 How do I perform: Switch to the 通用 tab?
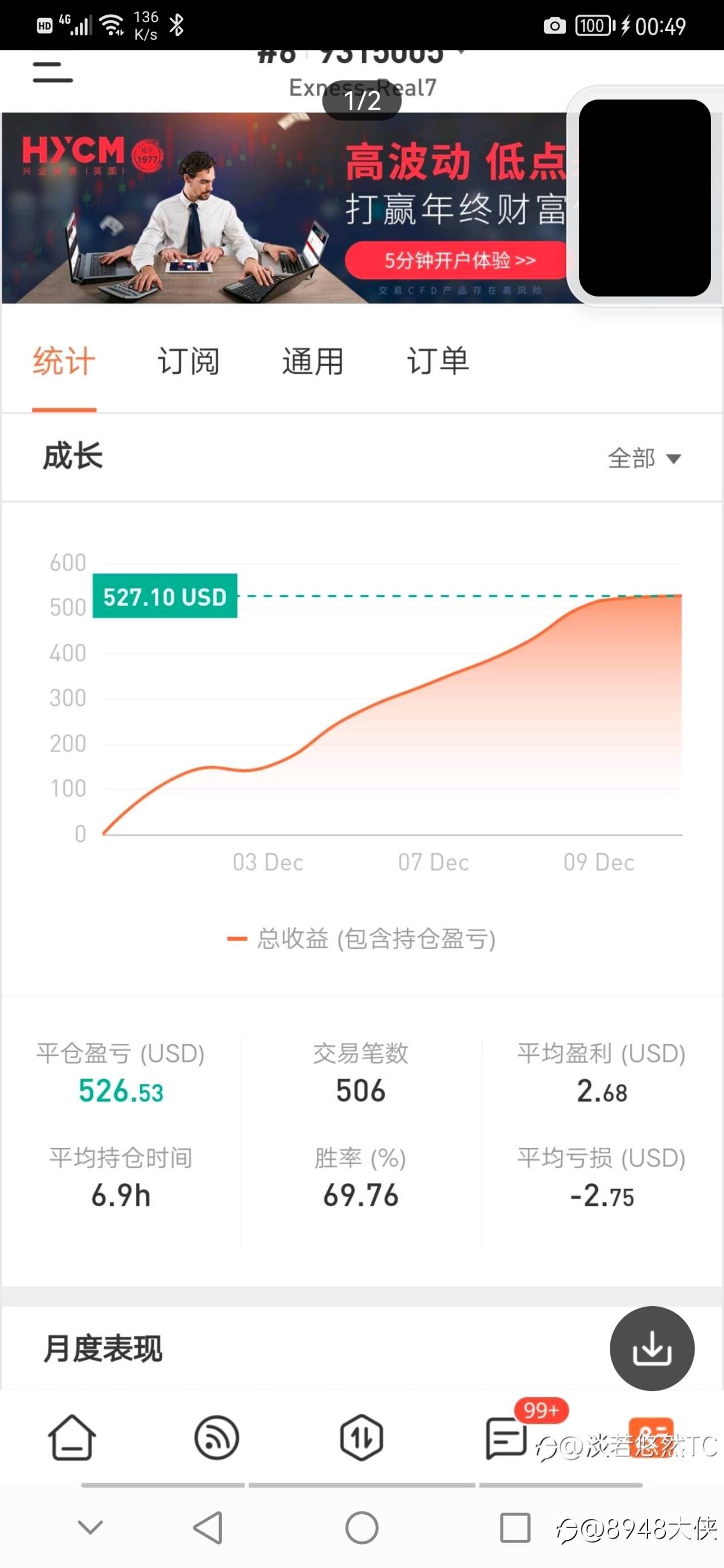point(313,361)
